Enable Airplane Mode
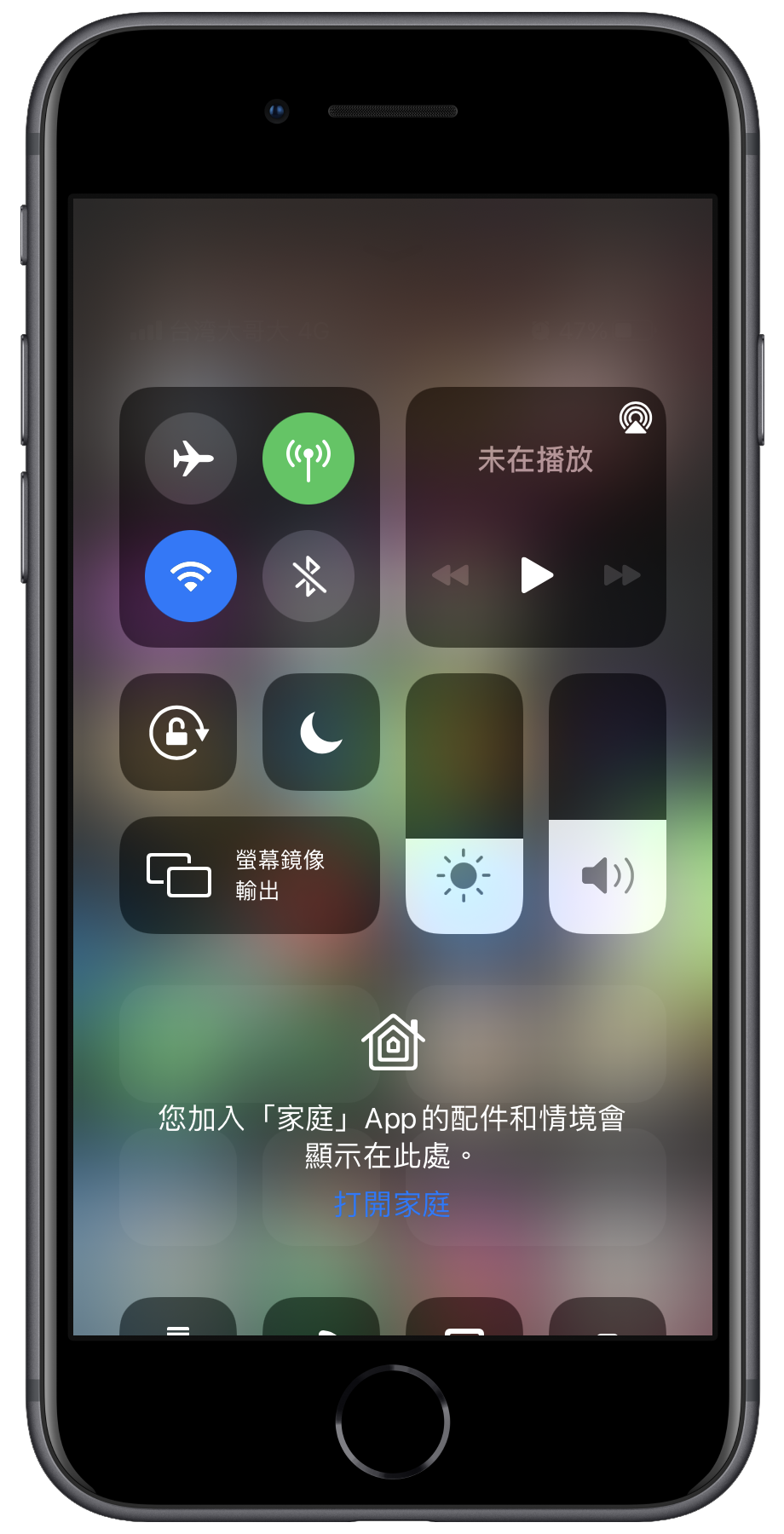 pos(191,458)
